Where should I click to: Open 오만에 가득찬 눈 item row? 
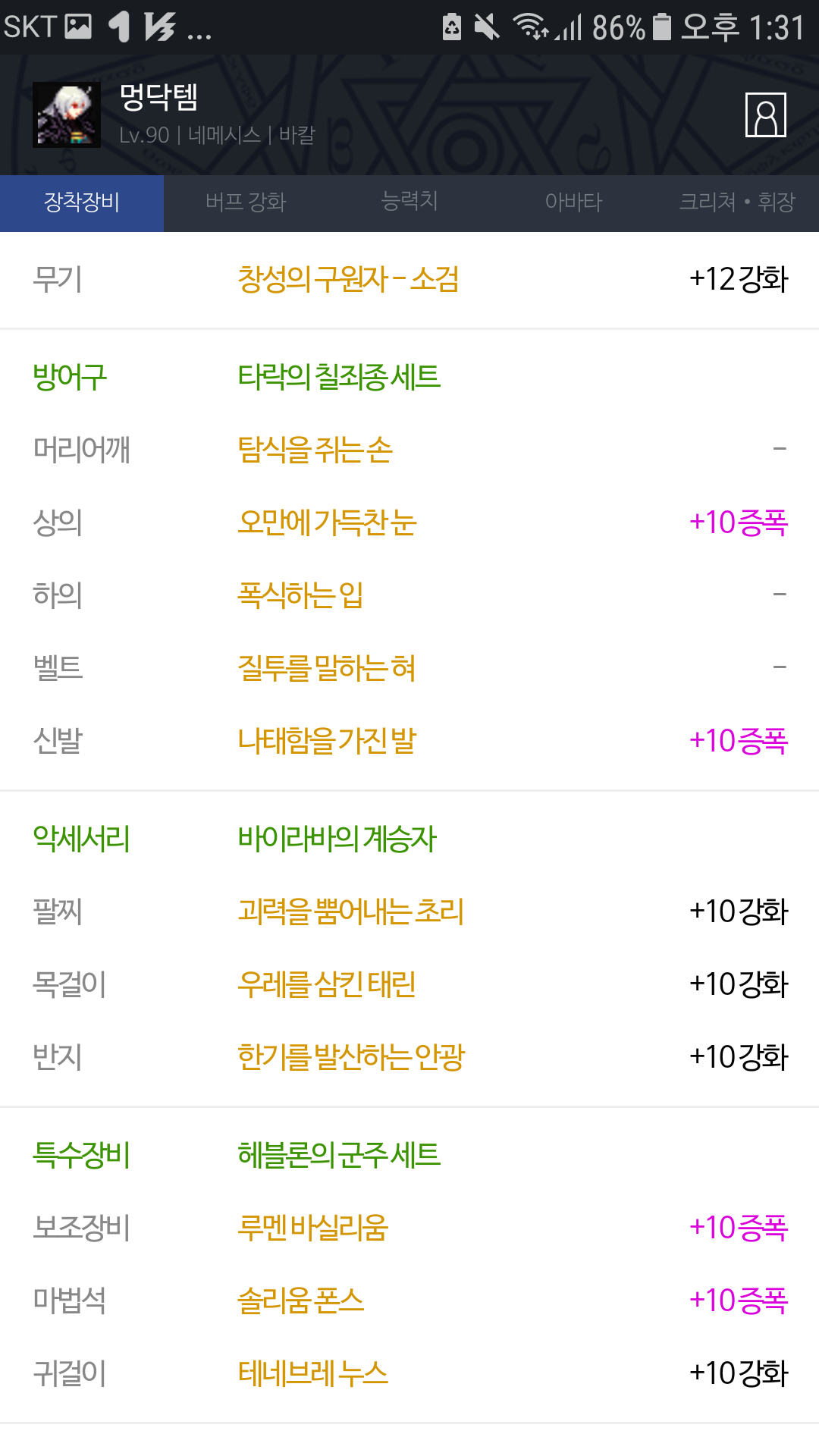[409, 522]
